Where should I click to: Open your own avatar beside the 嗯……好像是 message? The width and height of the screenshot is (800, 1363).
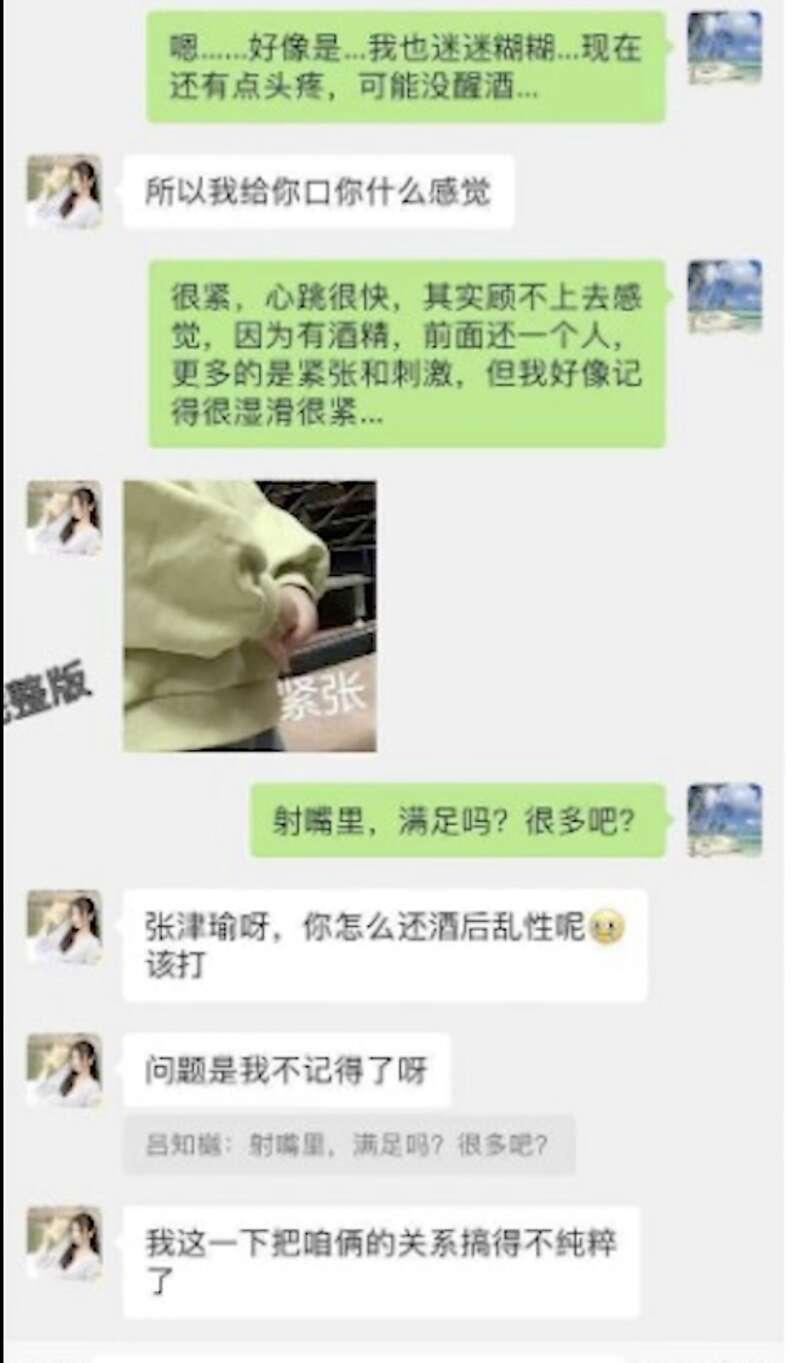pos(724,47)
